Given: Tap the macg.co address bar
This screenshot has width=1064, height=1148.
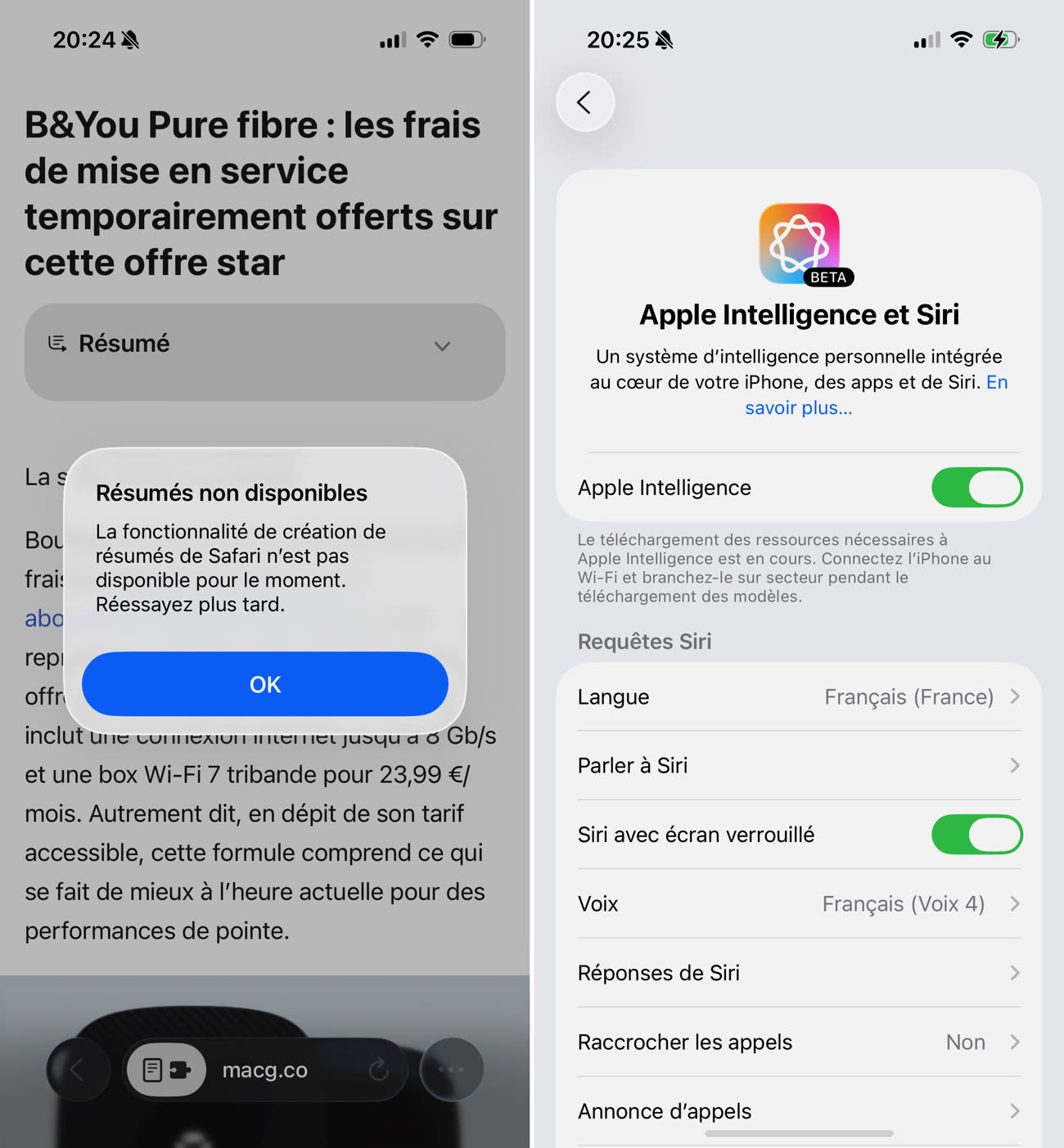Looking at the screenshot, I should tap(265, 1070).
